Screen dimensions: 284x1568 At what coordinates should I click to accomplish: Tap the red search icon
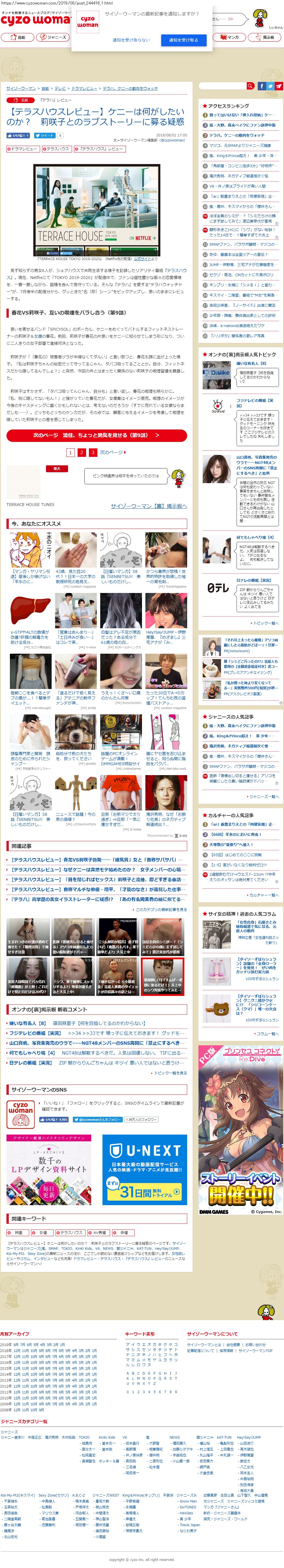click(250, 86)
